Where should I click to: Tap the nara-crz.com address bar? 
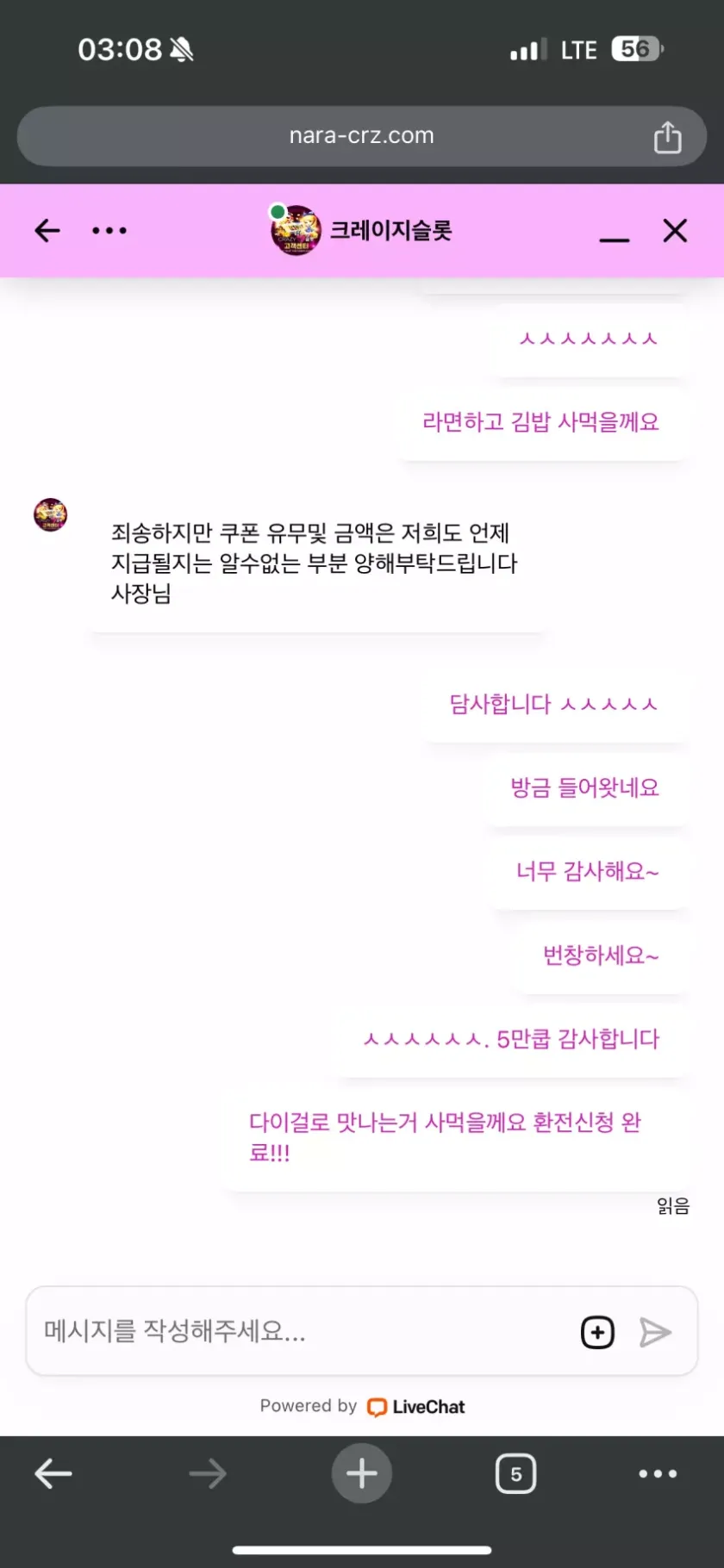pos(361,136)
